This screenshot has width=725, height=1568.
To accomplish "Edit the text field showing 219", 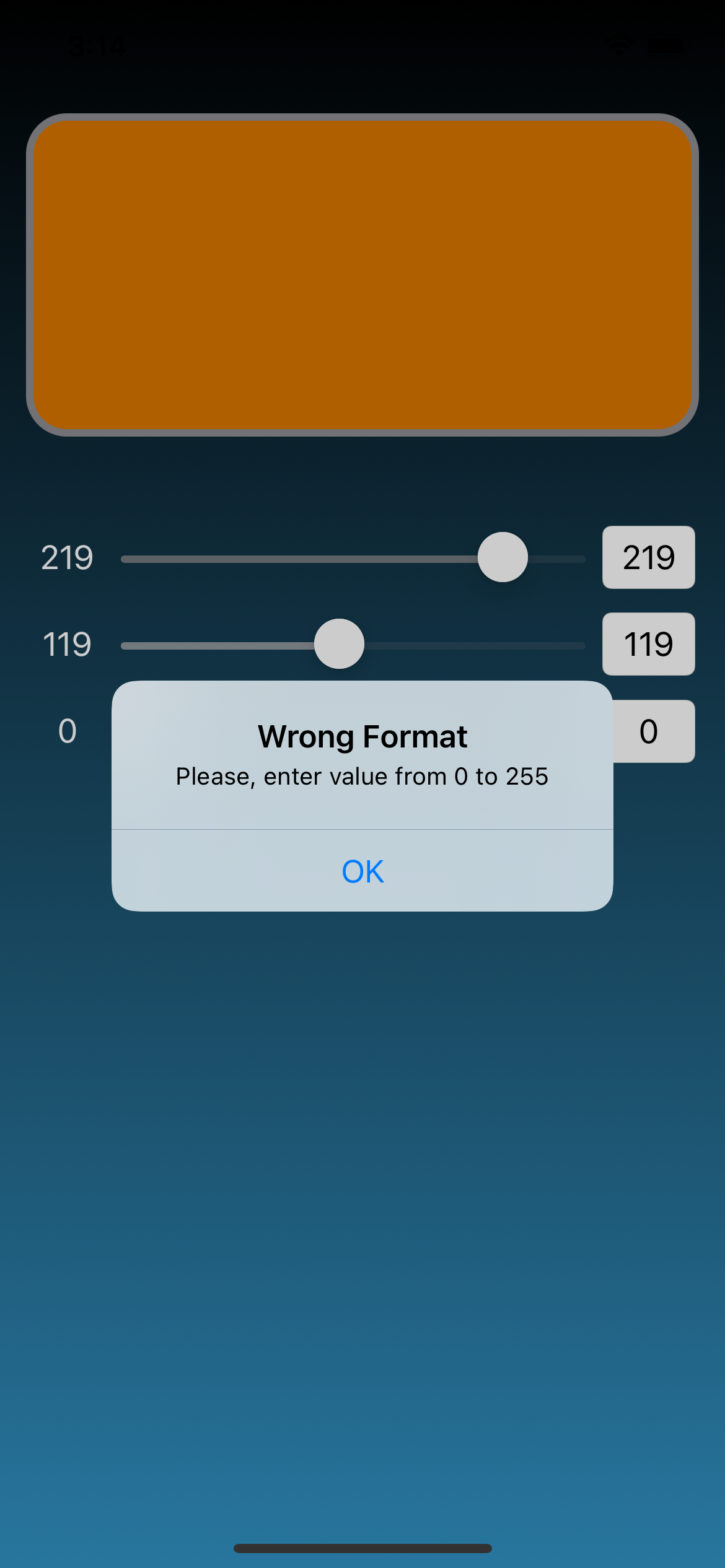I will click(648, 557).
